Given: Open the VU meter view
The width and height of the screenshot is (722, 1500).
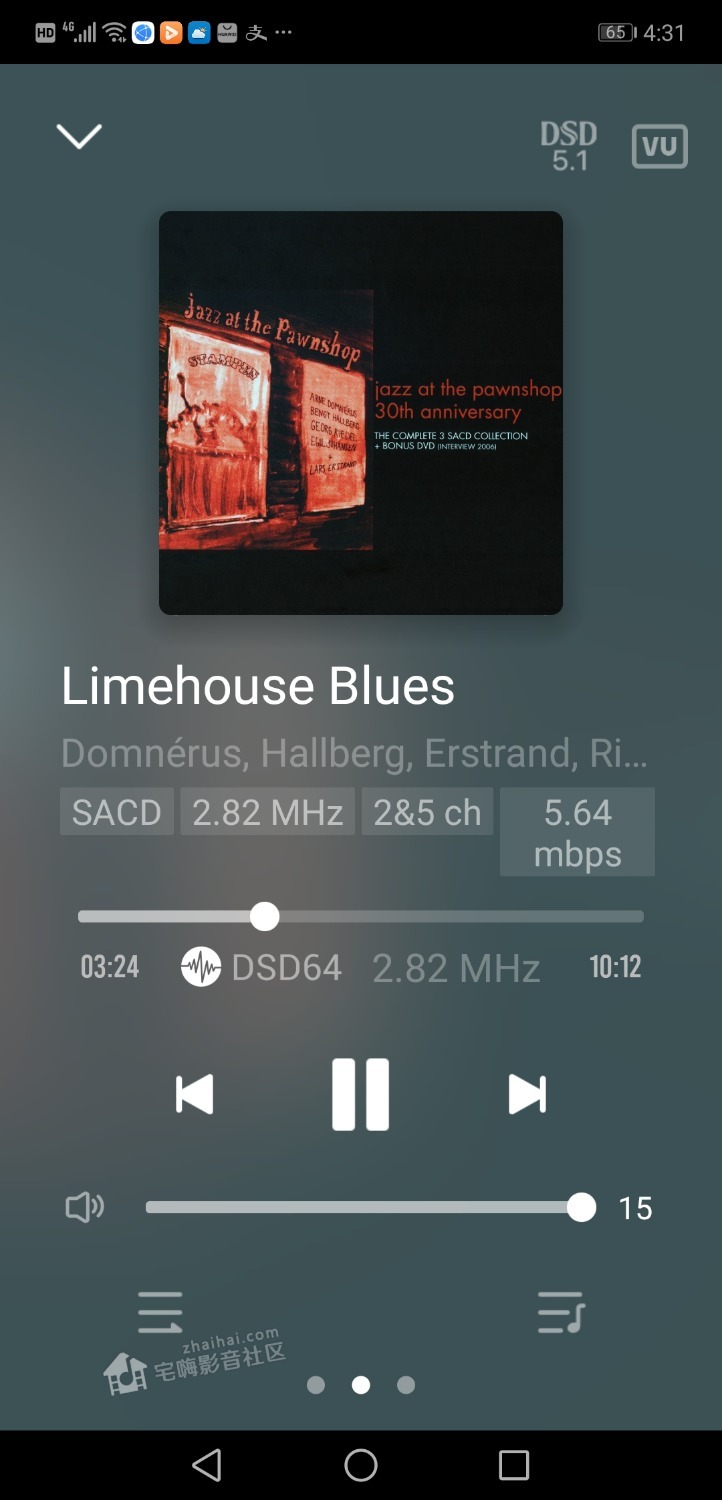Looking at the screenshot, I should 660,147.
